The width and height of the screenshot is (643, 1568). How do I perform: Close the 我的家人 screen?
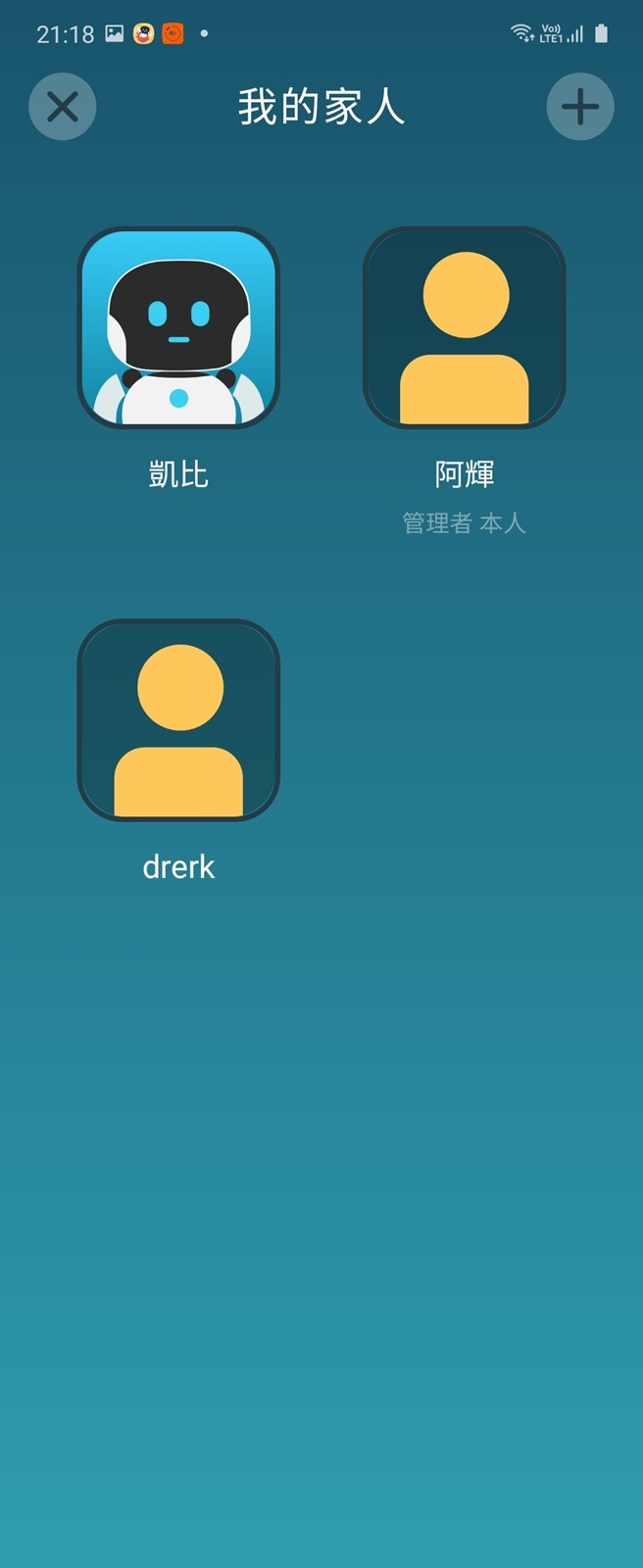pyautogui.click(x=63, y=107)
